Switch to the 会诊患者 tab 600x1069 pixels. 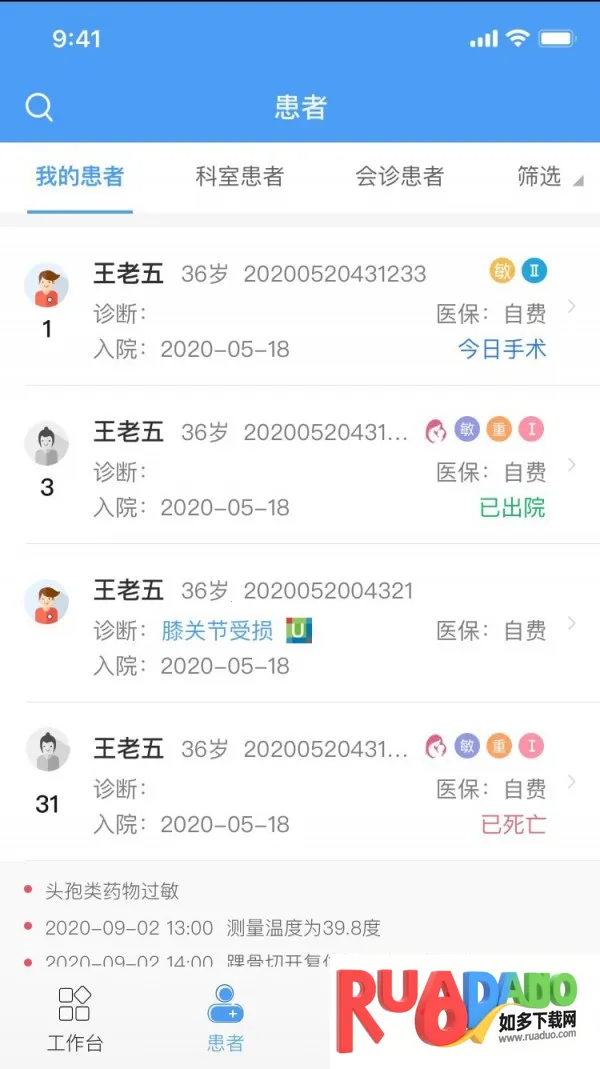(399, 177)
